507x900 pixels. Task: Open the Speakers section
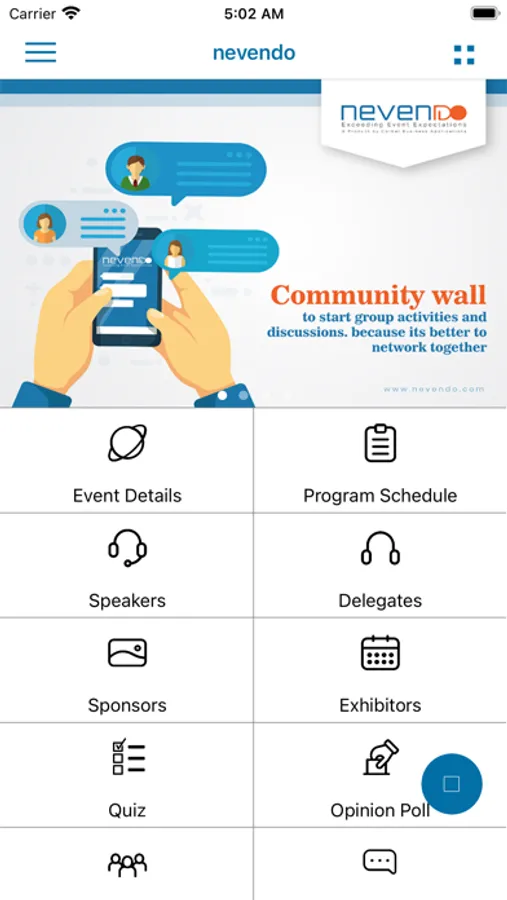click(x=126, y=565)
